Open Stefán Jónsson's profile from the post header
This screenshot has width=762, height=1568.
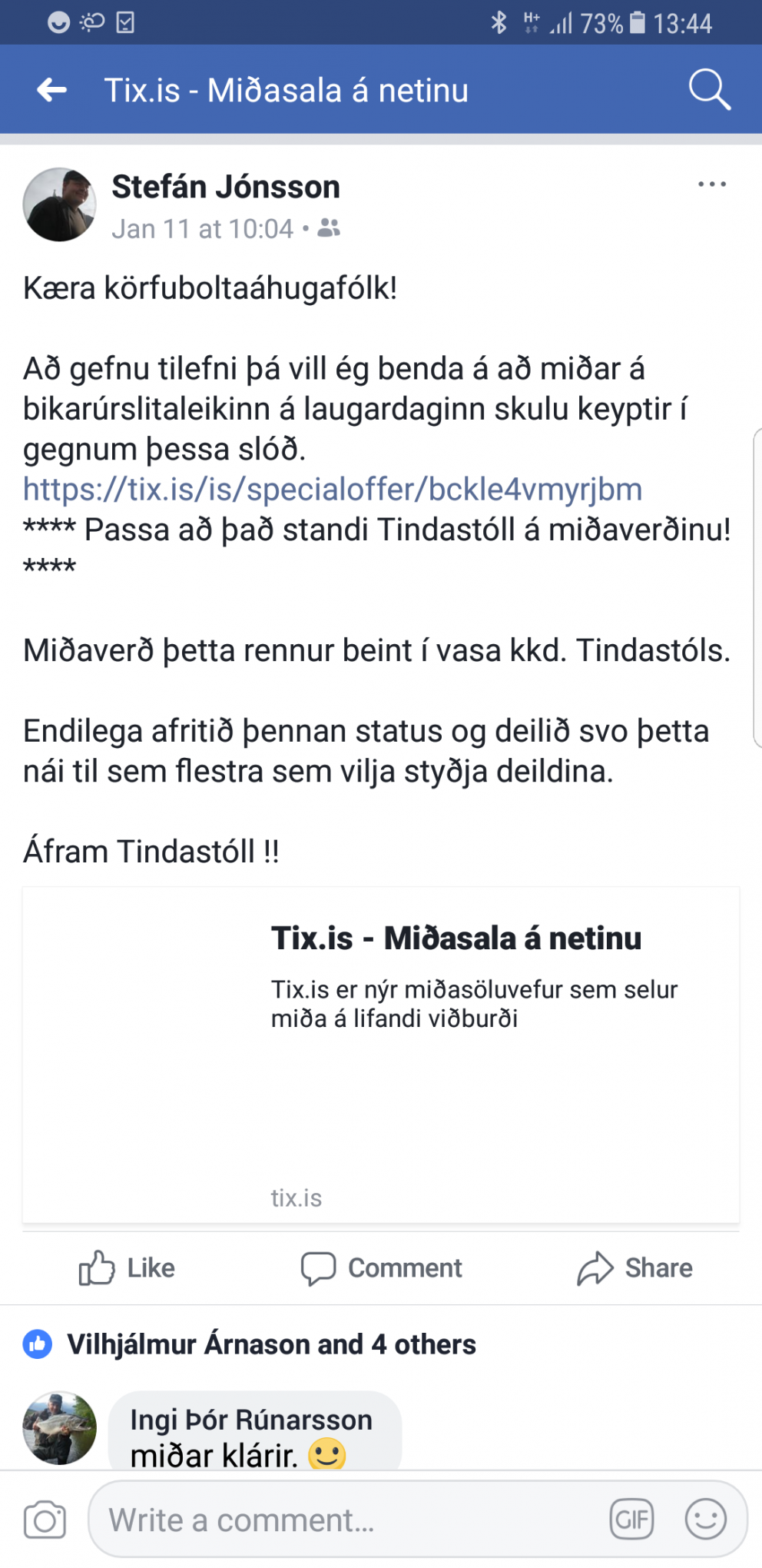(226, 186)
